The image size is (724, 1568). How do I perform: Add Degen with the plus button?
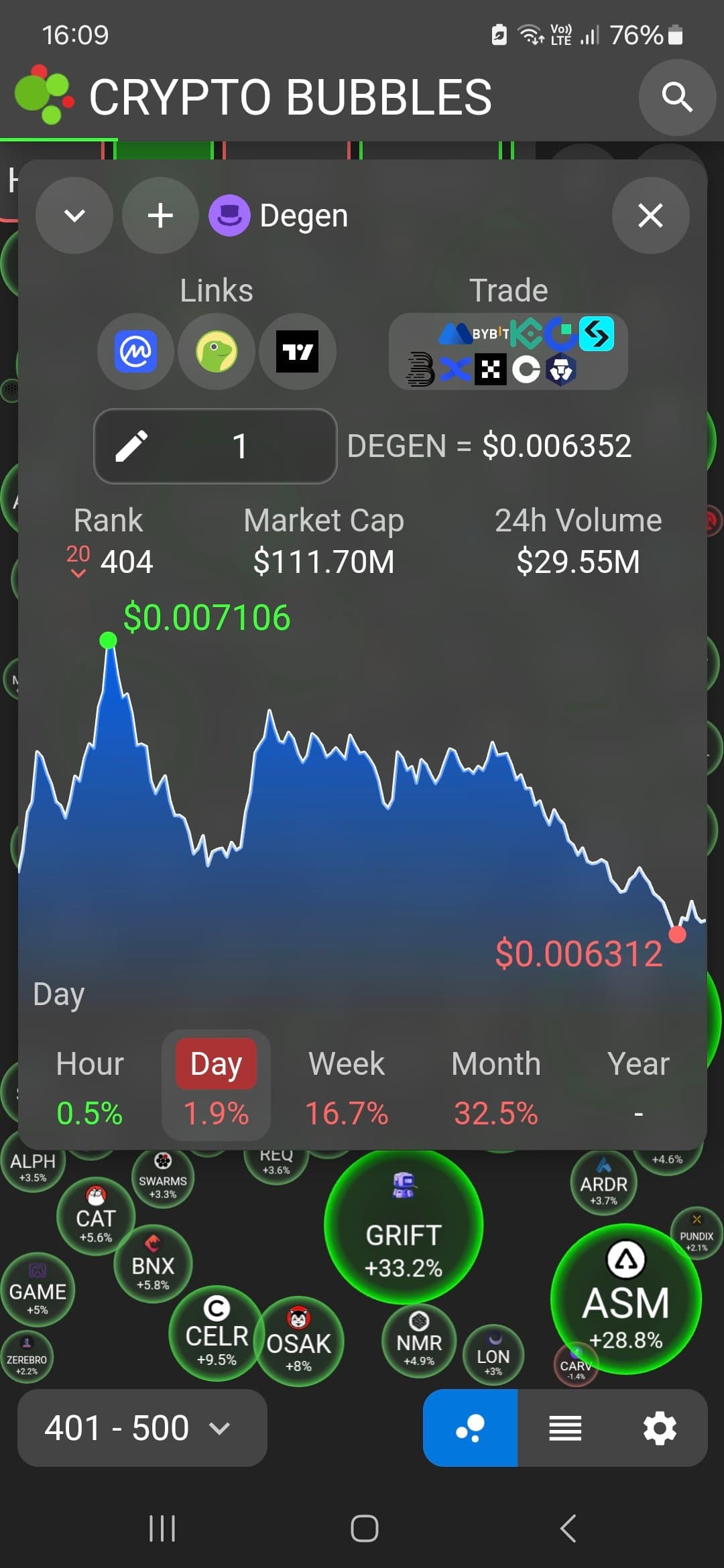[x=160, y=216]
